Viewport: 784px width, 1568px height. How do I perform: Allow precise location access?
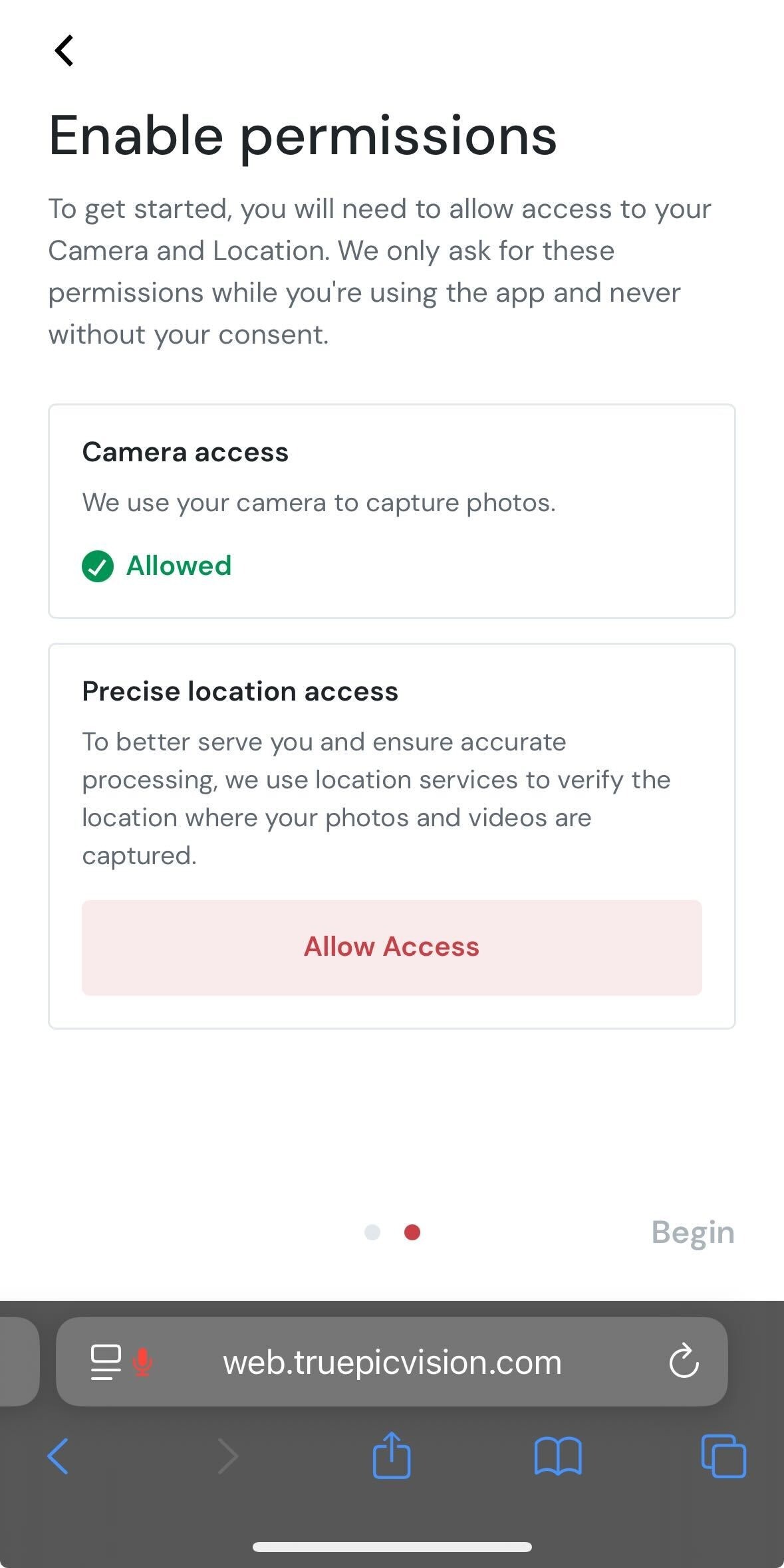tap(392, 947)
